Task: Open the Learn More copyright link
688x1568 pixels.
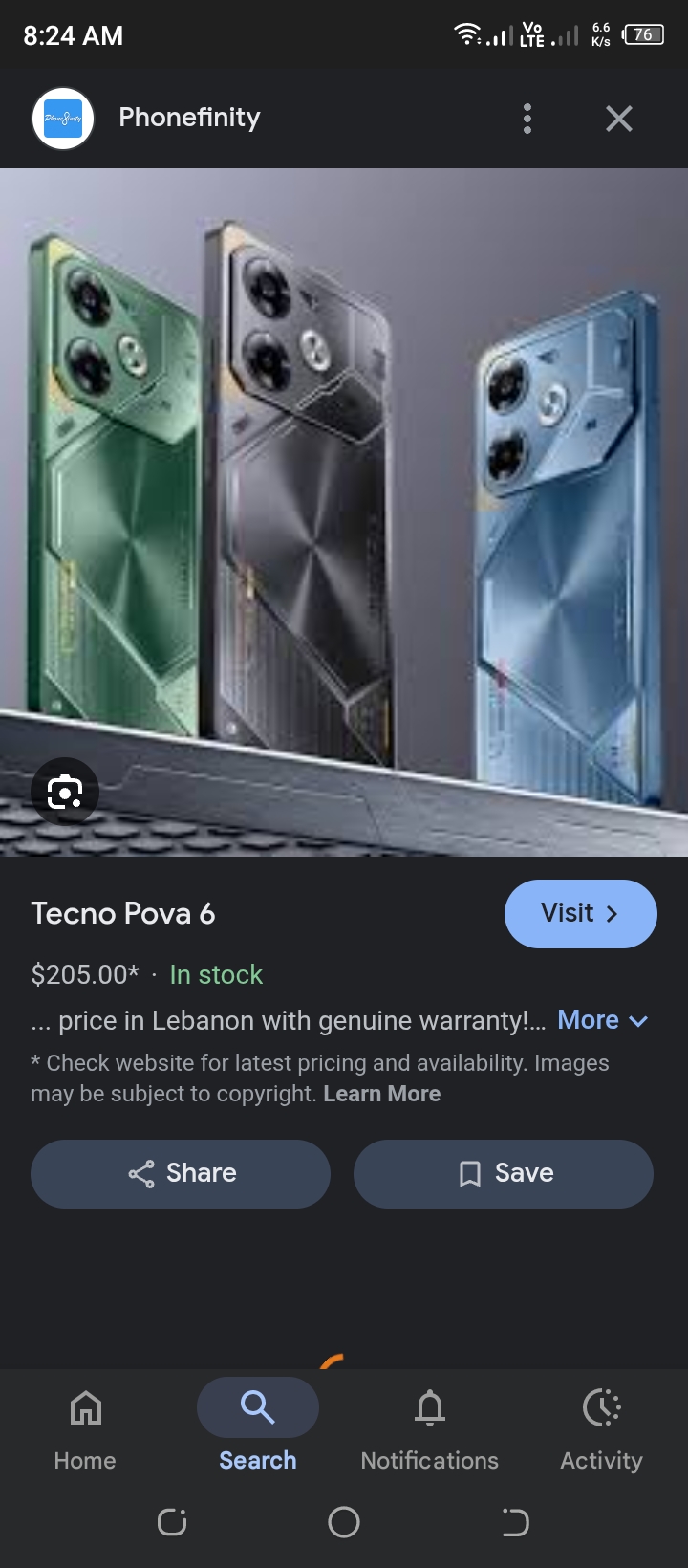Action: (382, 1094)
